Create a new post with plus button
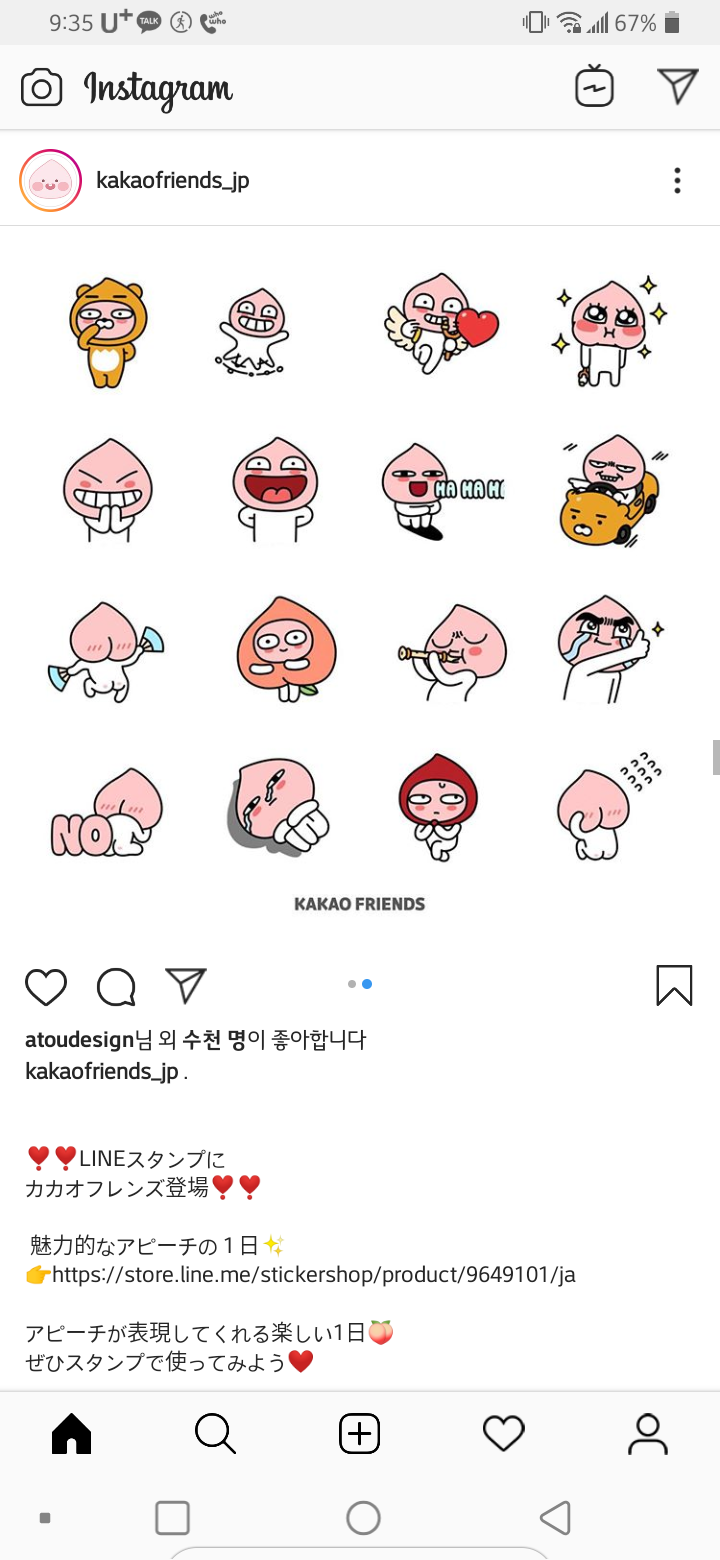720x1560 pixels. tap(360, 1435)
